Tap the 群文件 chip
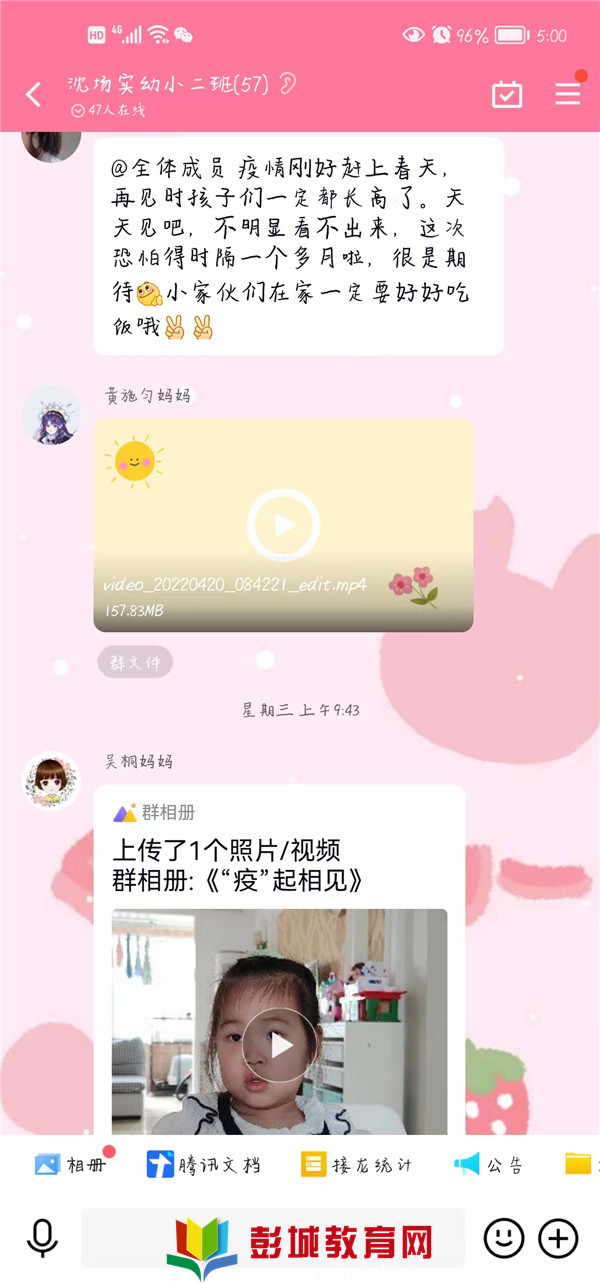 click(135, 662)
